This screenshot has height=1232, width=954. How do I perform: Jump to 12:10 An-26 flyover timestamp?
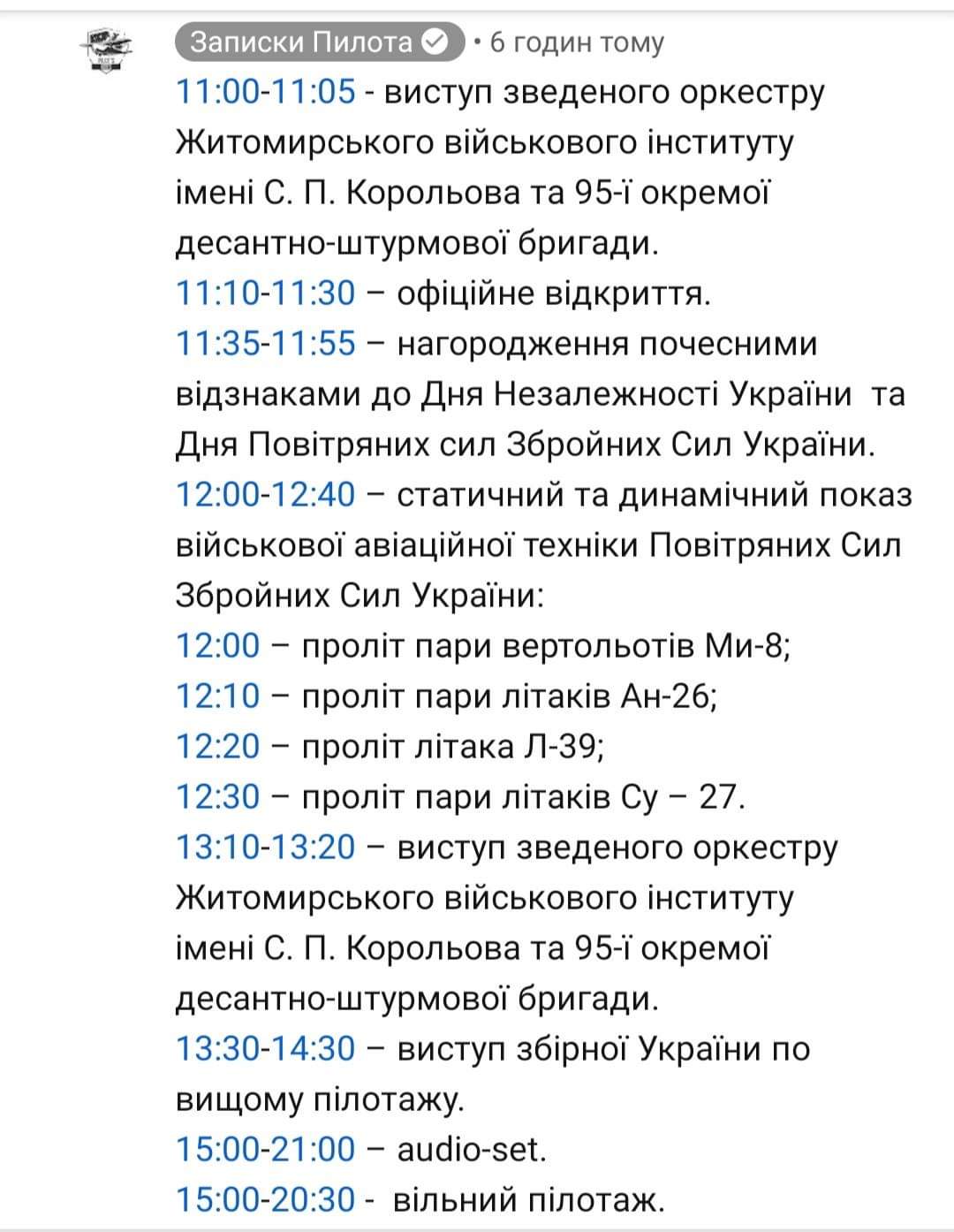[218, 696]
